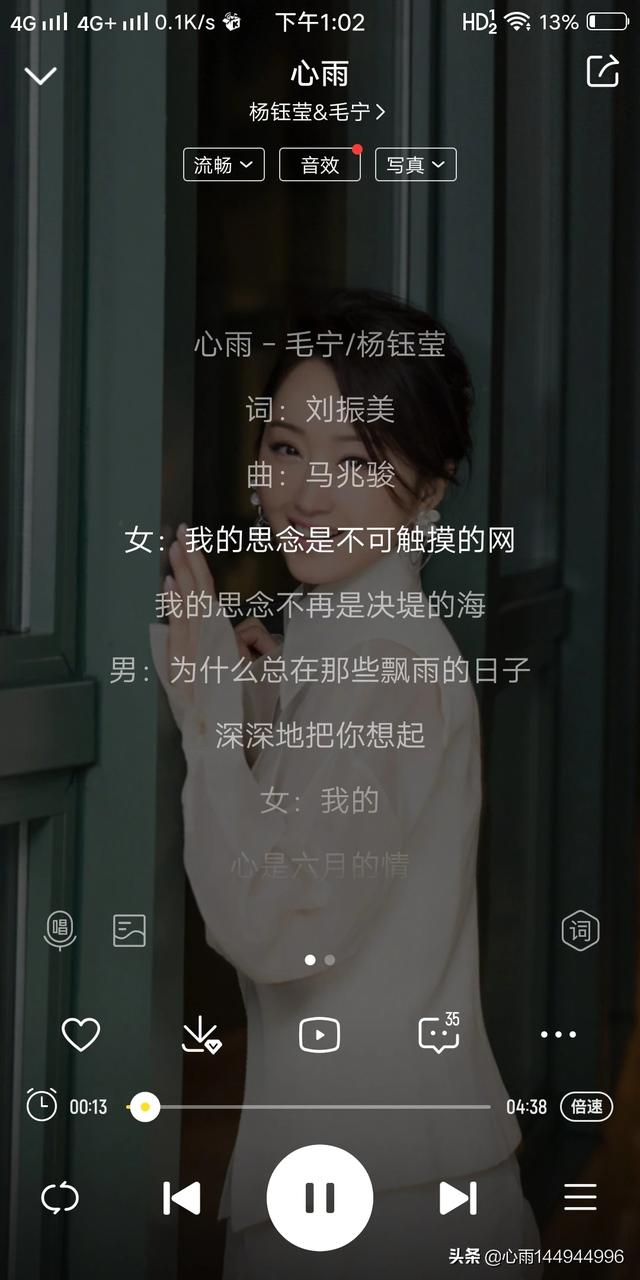Set a sleep timer with the clock icon
Screen dimensions: 640x1280
[41, 1106]
